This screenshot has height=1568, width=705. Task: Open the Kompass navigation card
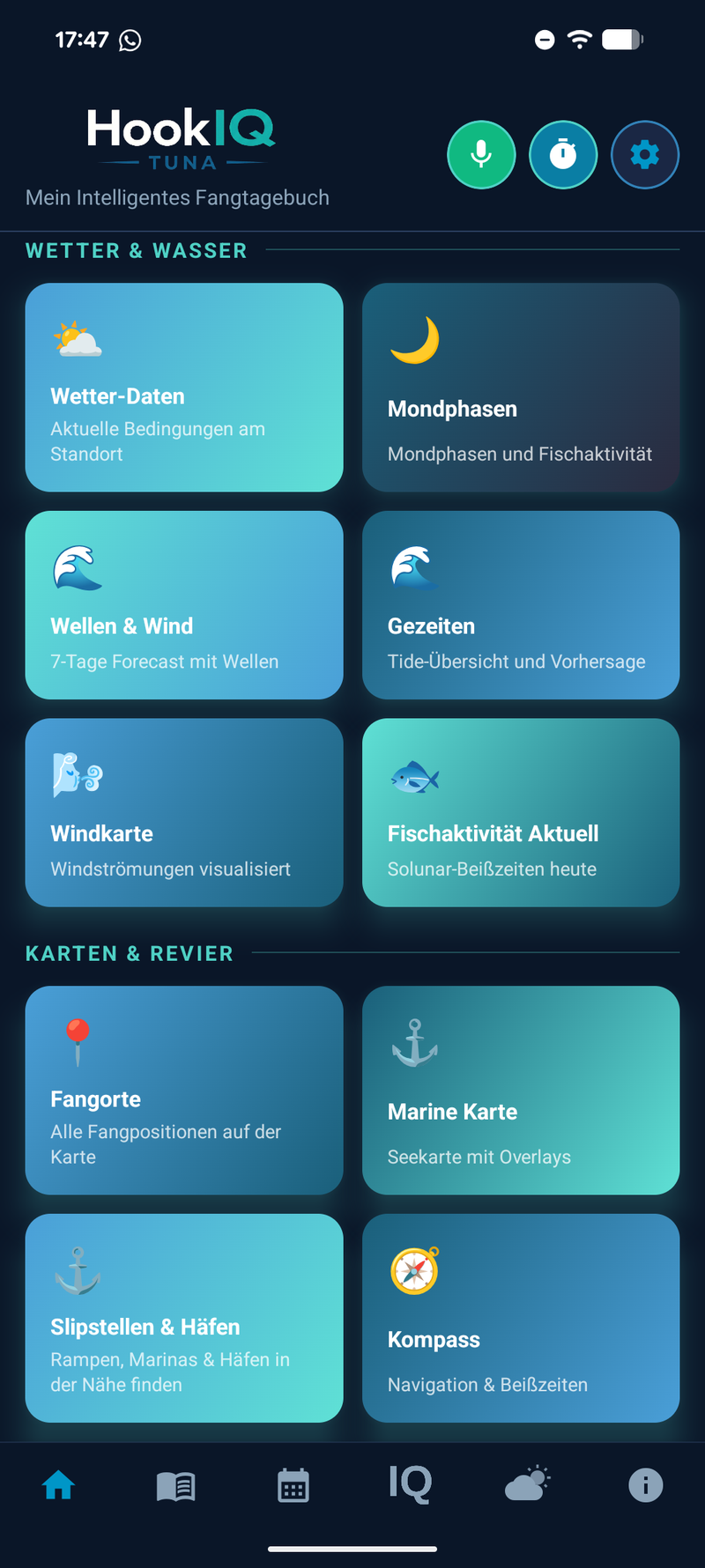coord(520,1318)
